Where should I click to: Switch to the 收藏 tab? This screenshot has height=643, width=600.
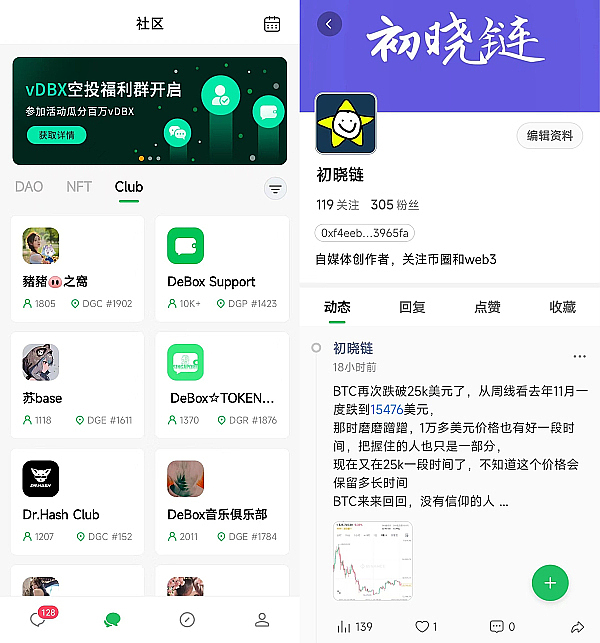click(x=562, y=307)
